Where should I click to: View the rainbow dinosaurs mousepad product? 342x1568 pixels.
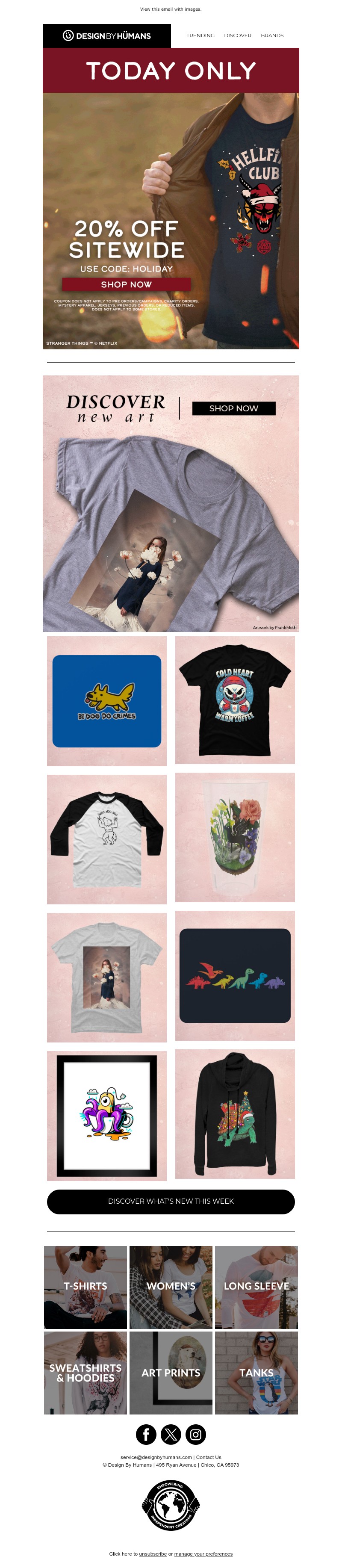click(x=235, y=975)
